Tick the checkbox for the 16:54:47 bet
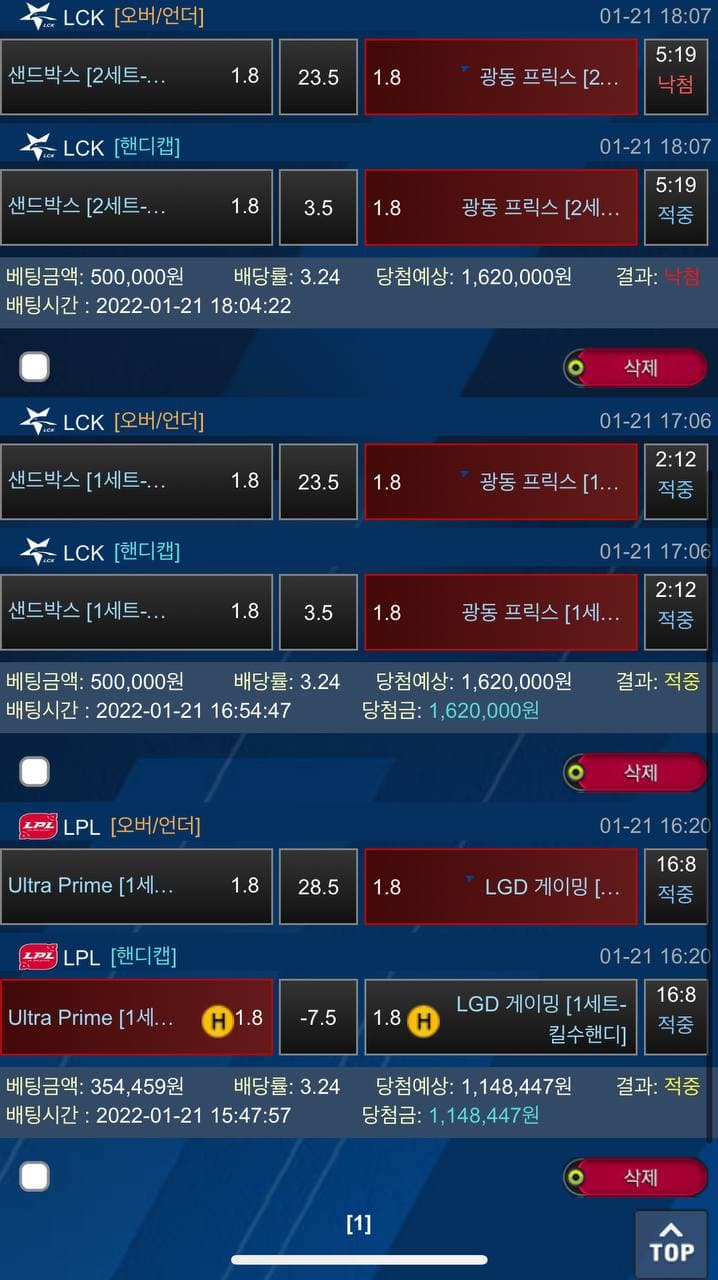Viewport: 718px width, 1280px height. [35, 771]
